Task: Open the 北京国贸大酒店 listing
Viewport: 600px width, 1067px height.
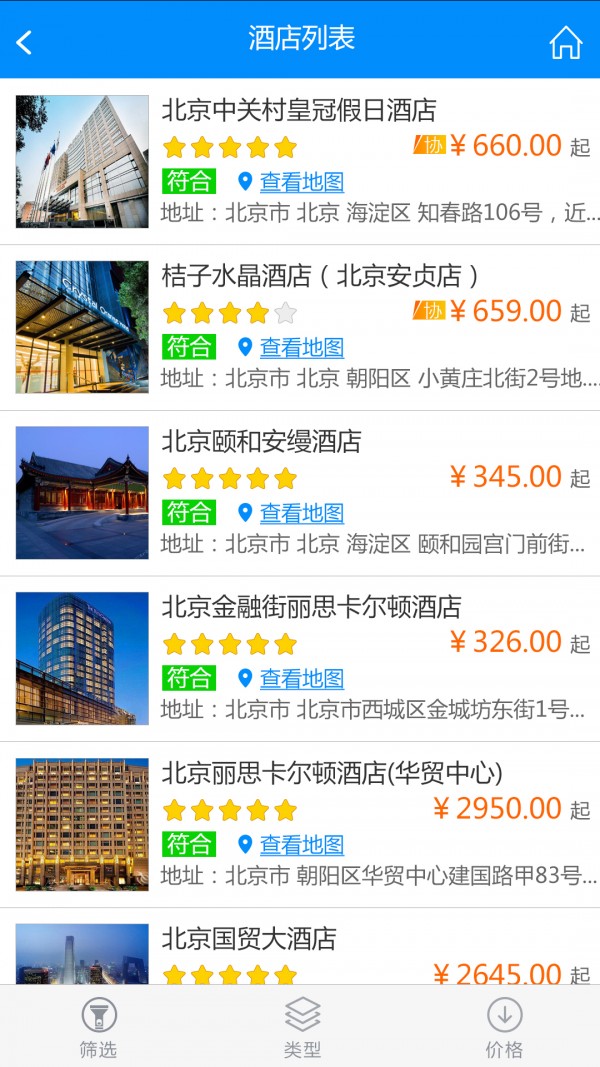Action: coord(249,940)
